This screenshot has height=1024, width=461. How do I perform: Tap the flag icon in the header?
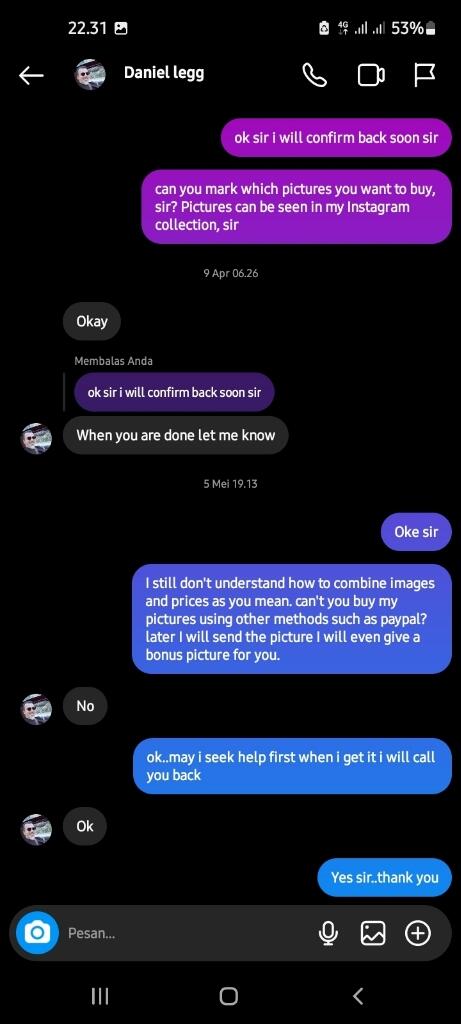coord(424,75)
